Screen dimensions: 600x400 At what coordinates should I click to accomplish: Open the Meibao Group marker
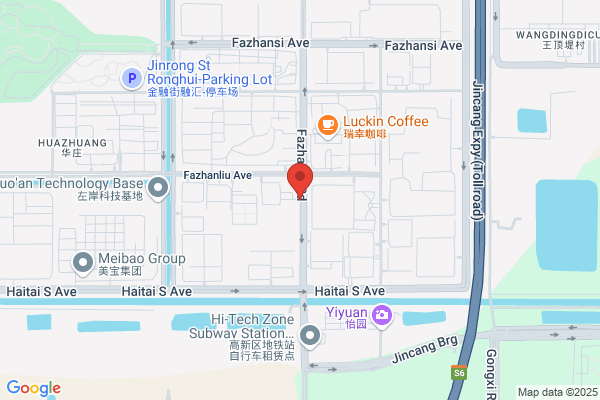83,264
